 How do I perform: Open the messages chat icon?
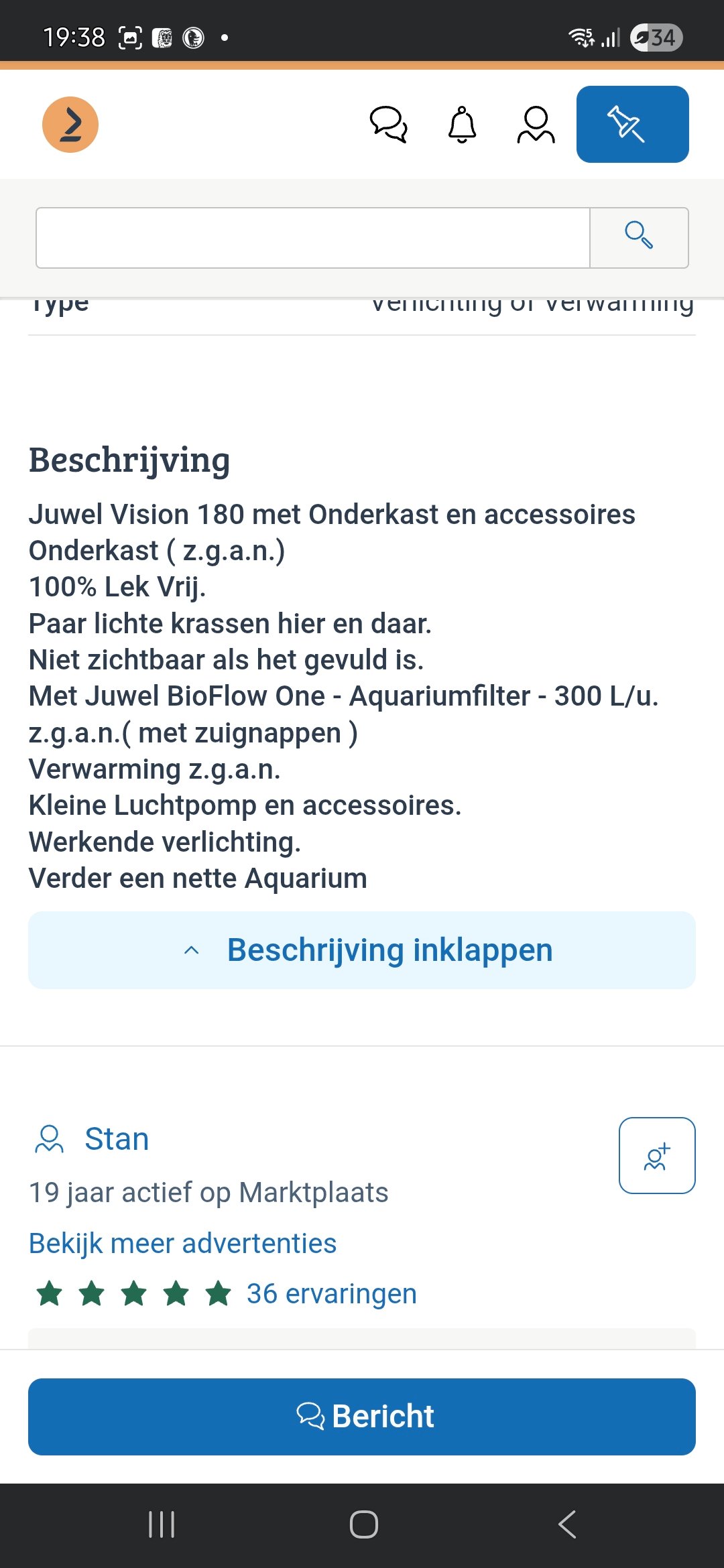389,125
